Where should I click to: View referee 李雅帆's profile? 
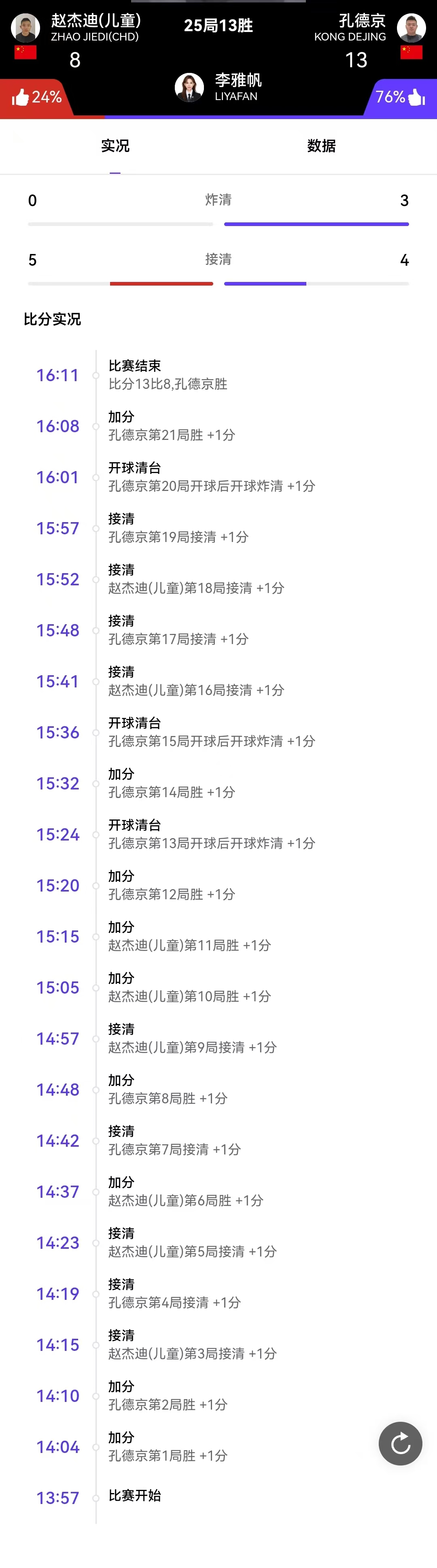pyautogui.click(x=189, y=87)
